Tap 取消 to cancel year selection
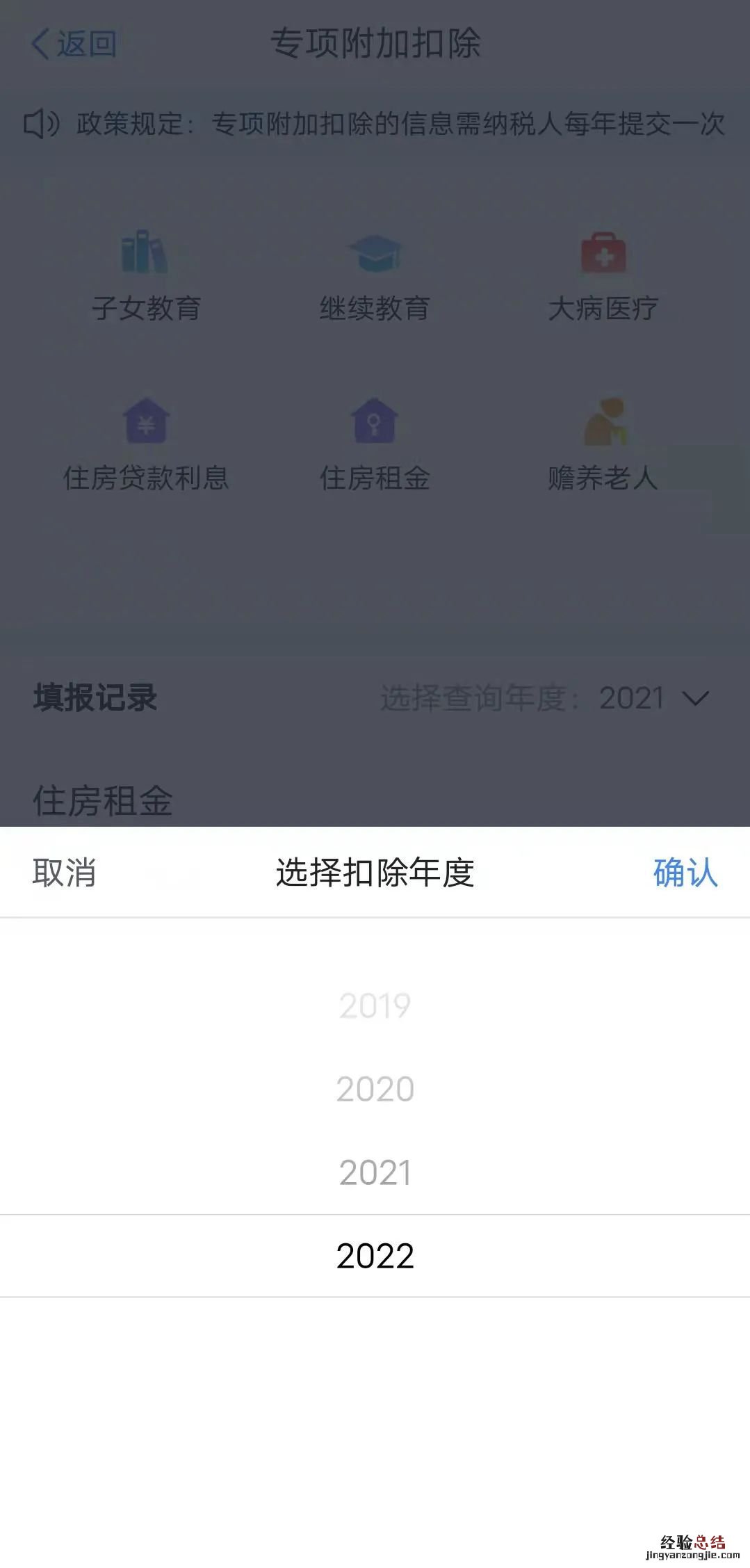Screen dimensions: 750x1568 click(x=64, y=873)
